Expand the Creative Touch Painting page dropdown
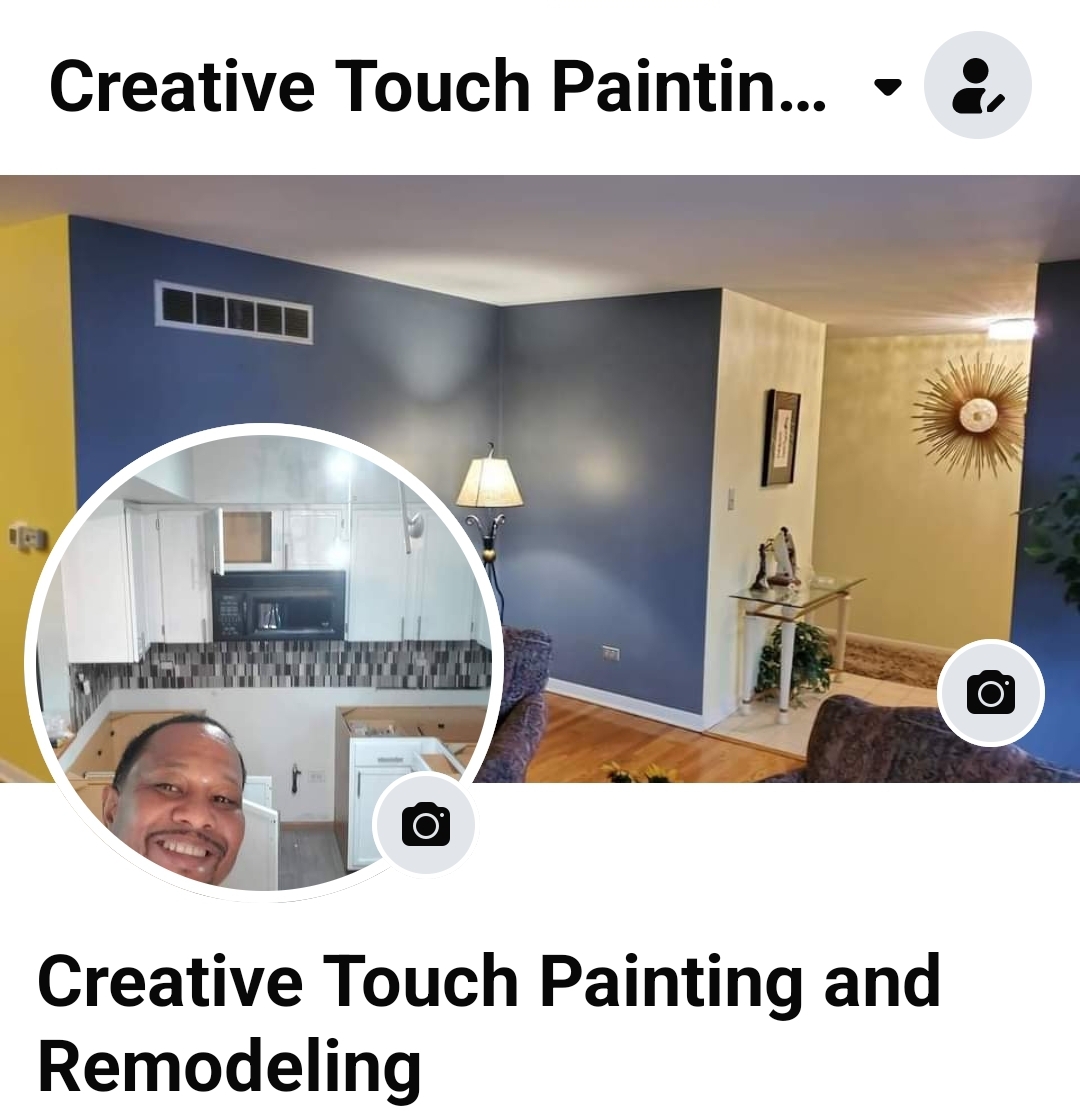Viewport: 1080px width, 1118px height. pos(887,88)
